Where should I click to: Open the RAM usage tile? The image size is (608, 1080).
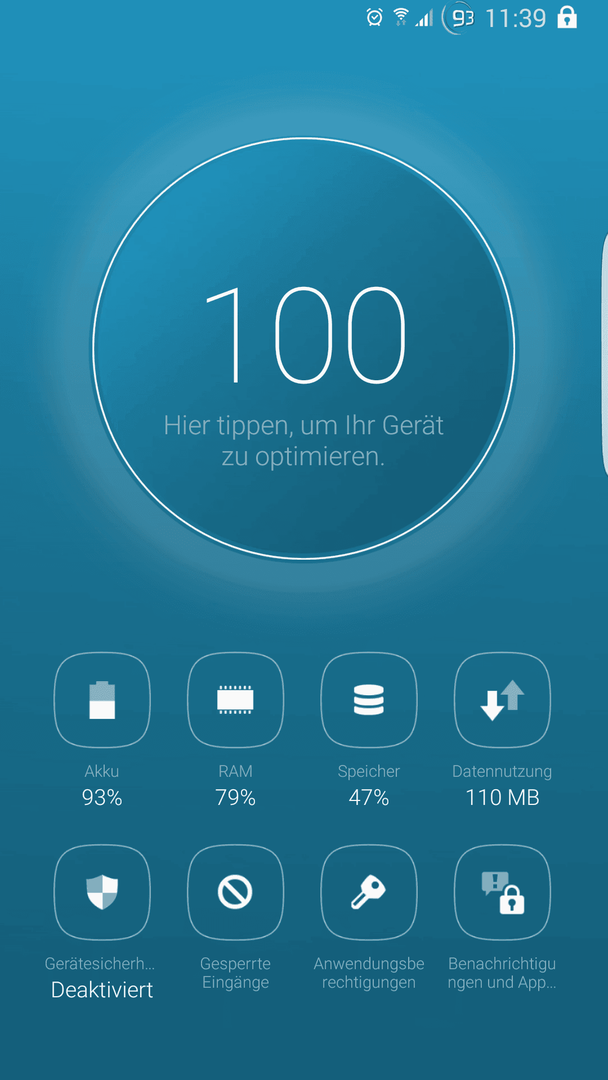[235, 700]
